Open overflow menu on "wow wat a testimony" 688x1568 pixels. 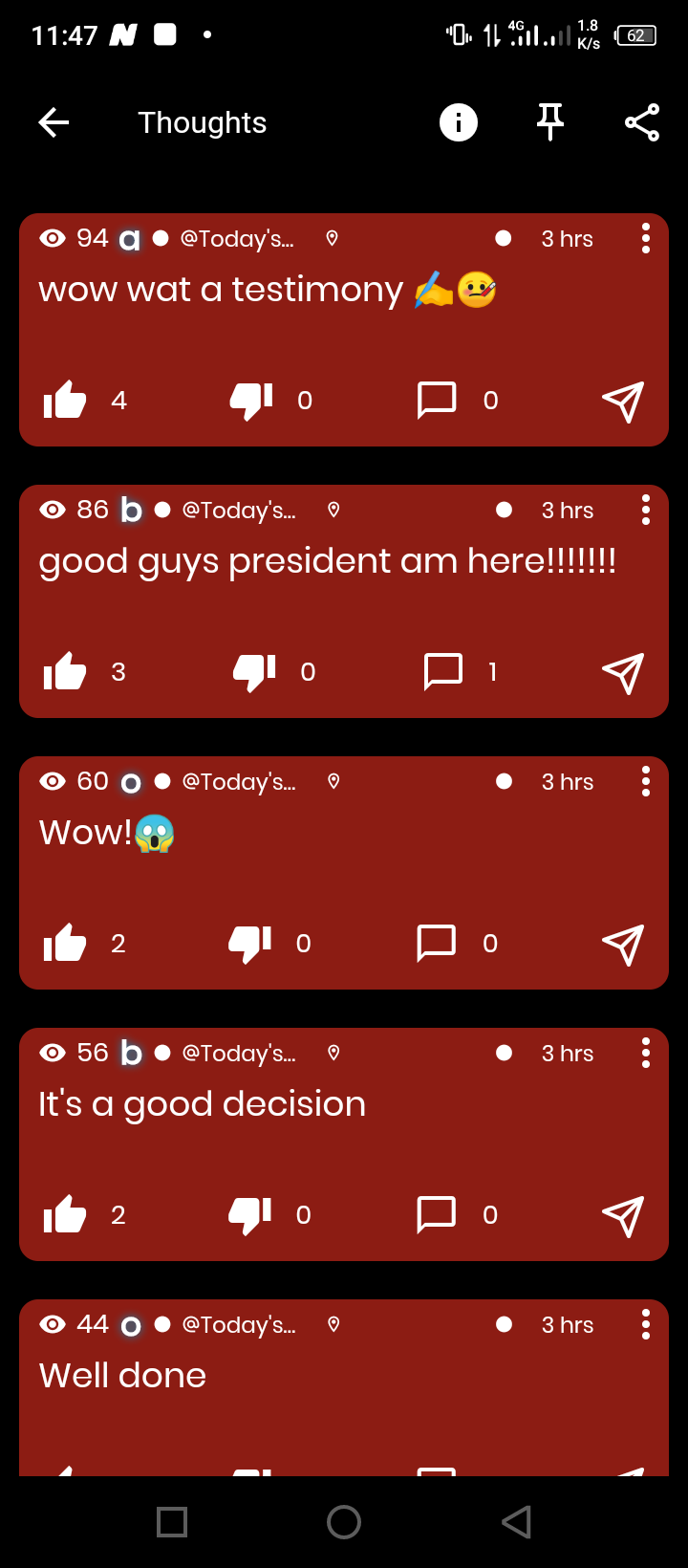point(646,238)
